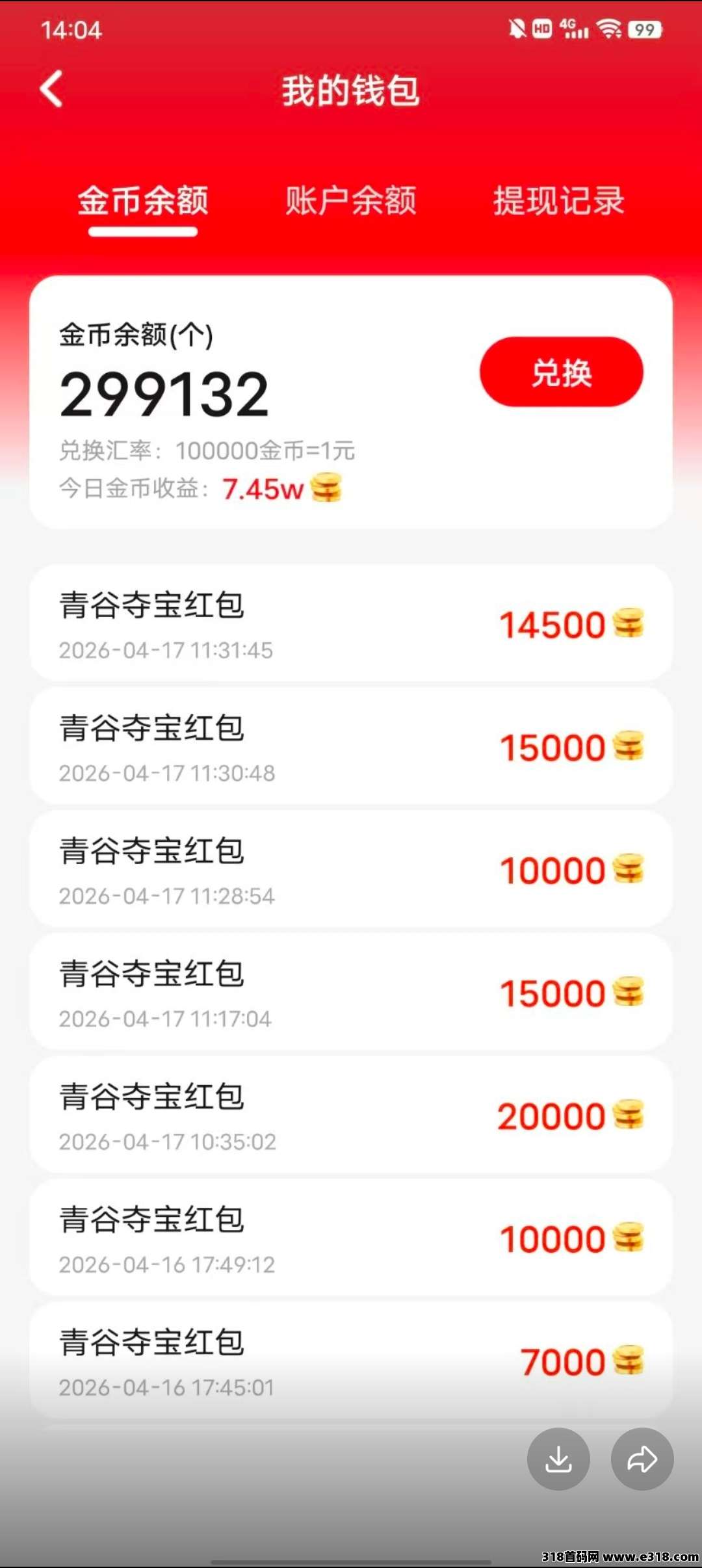This screenshot has width=702, height=1568.
Task: Go back from My Wallet page
Action: pyautogui.click(x=52, y=89)
